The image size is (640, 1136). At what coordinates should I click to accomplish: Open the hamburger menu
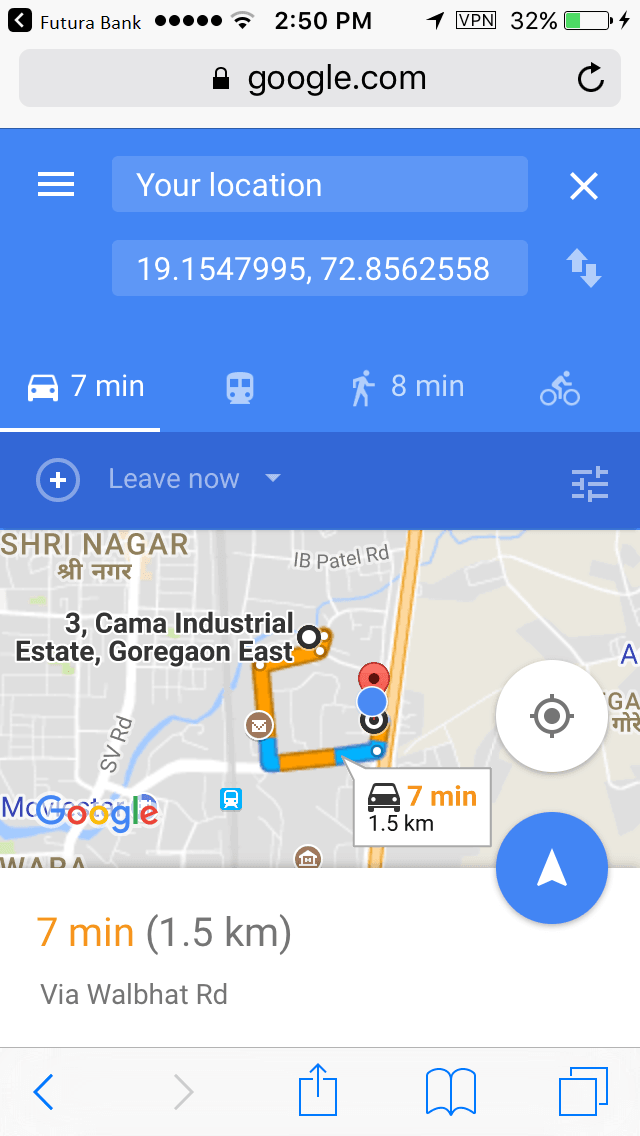pos(56,185)
